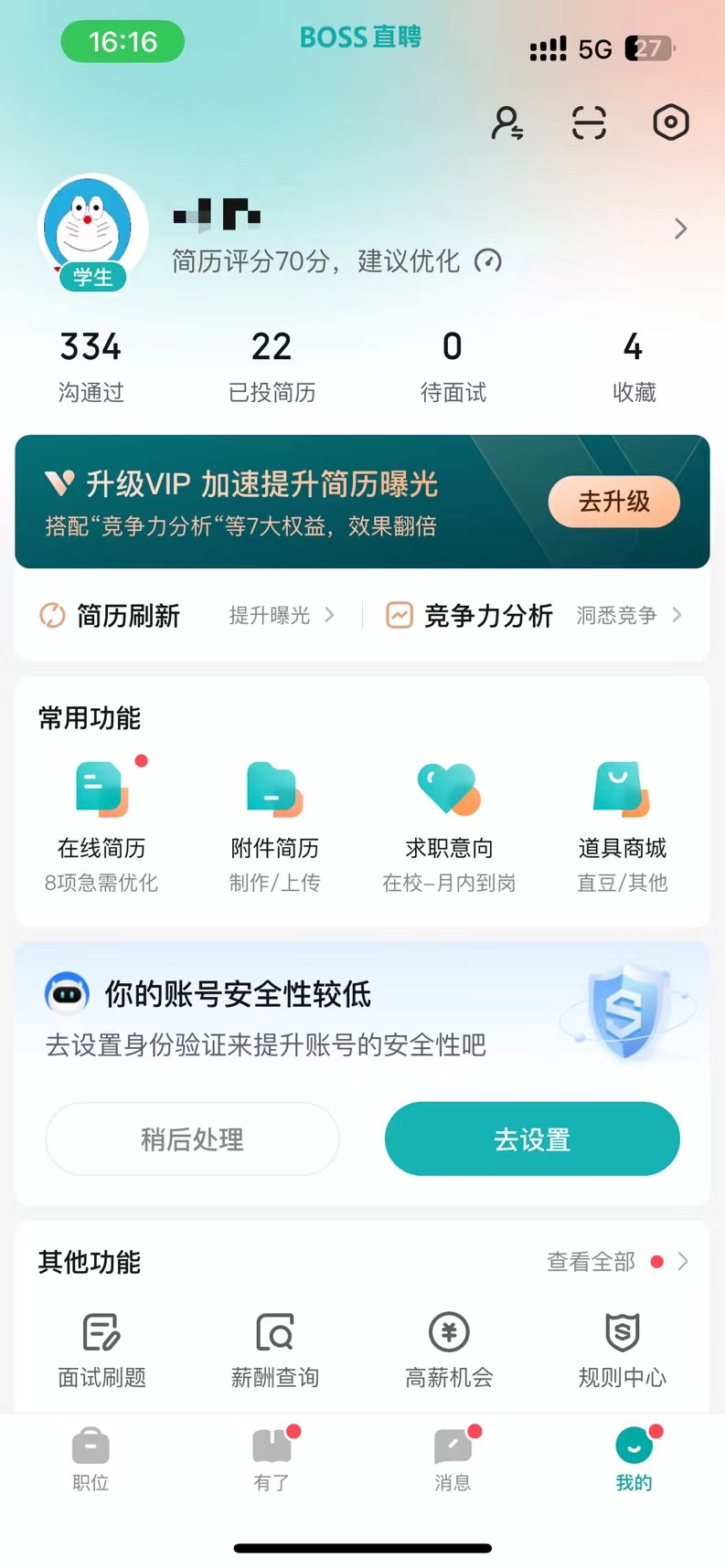The image size is (725, 1568).
Task: Click 去升级 to upgrade VIP
Action: (613, 502)
